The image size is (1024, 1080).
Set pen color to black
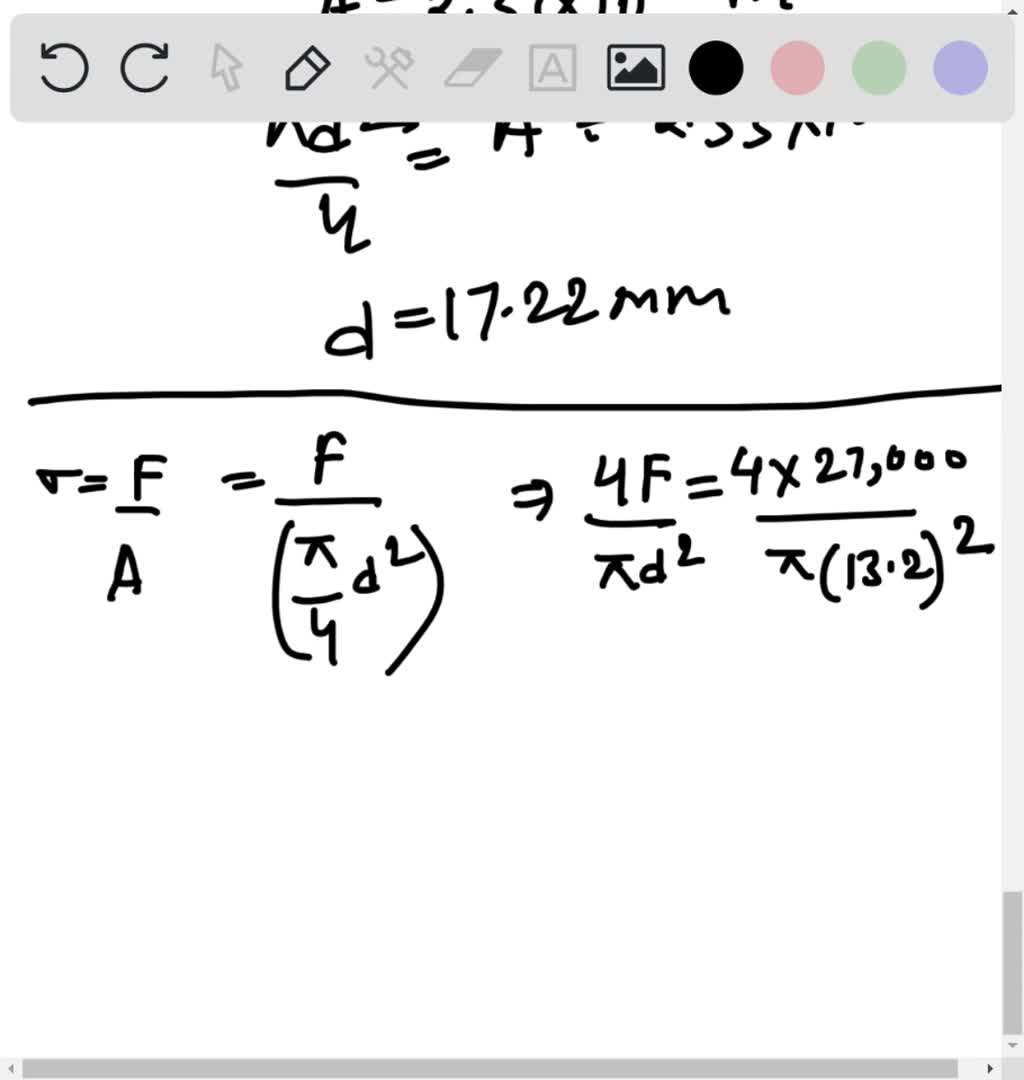tap(716, 69)
